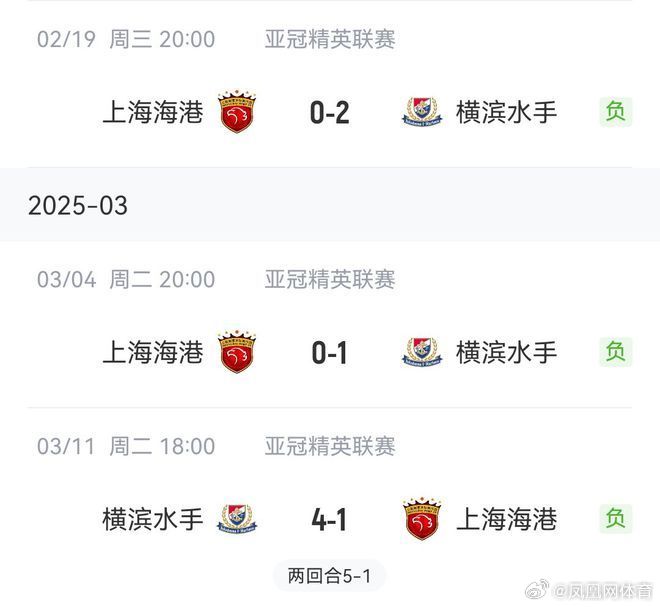View the 03/11 横滨水手 4-1 match details

[x=329, y=519]
